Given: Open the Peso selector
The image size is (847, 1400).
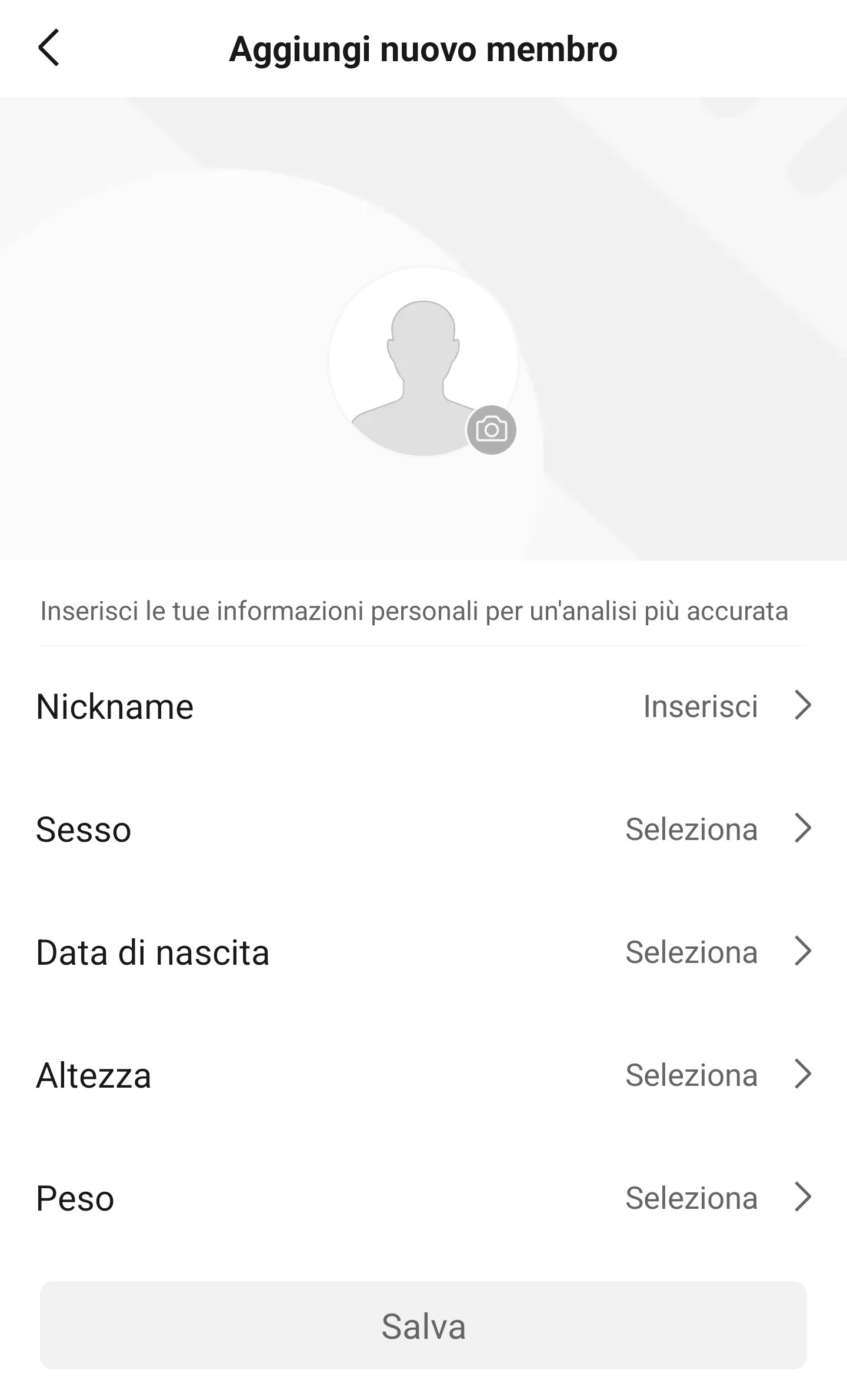Looking at the screenshot, I should pyautogui.click(x=423, y=1198).
